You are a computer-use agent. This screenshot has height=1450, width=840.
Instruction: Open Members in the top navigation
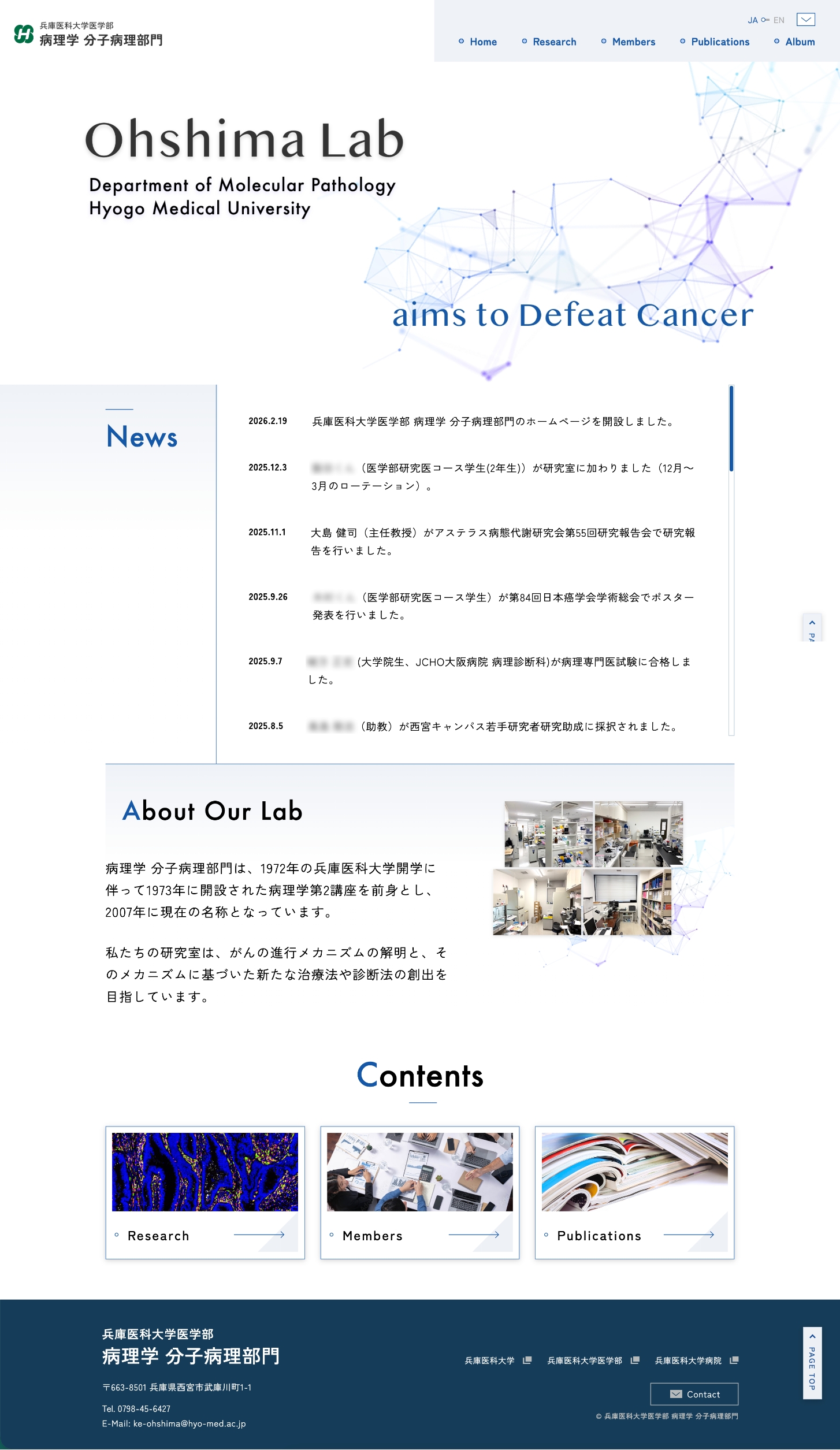633,42
